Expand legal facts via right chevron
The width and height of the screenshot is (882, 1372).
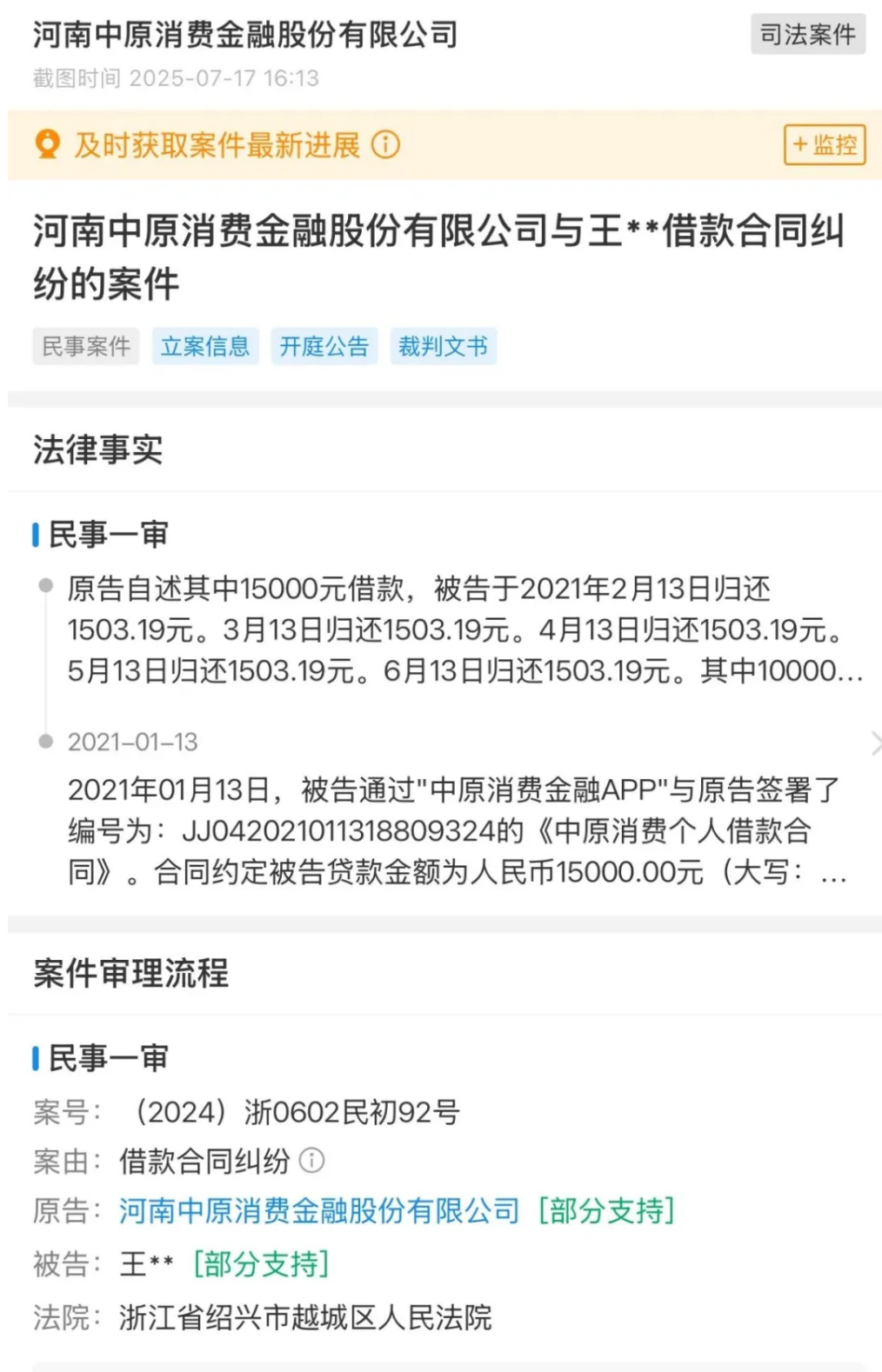pyautogui.click(x=874, y=743)
